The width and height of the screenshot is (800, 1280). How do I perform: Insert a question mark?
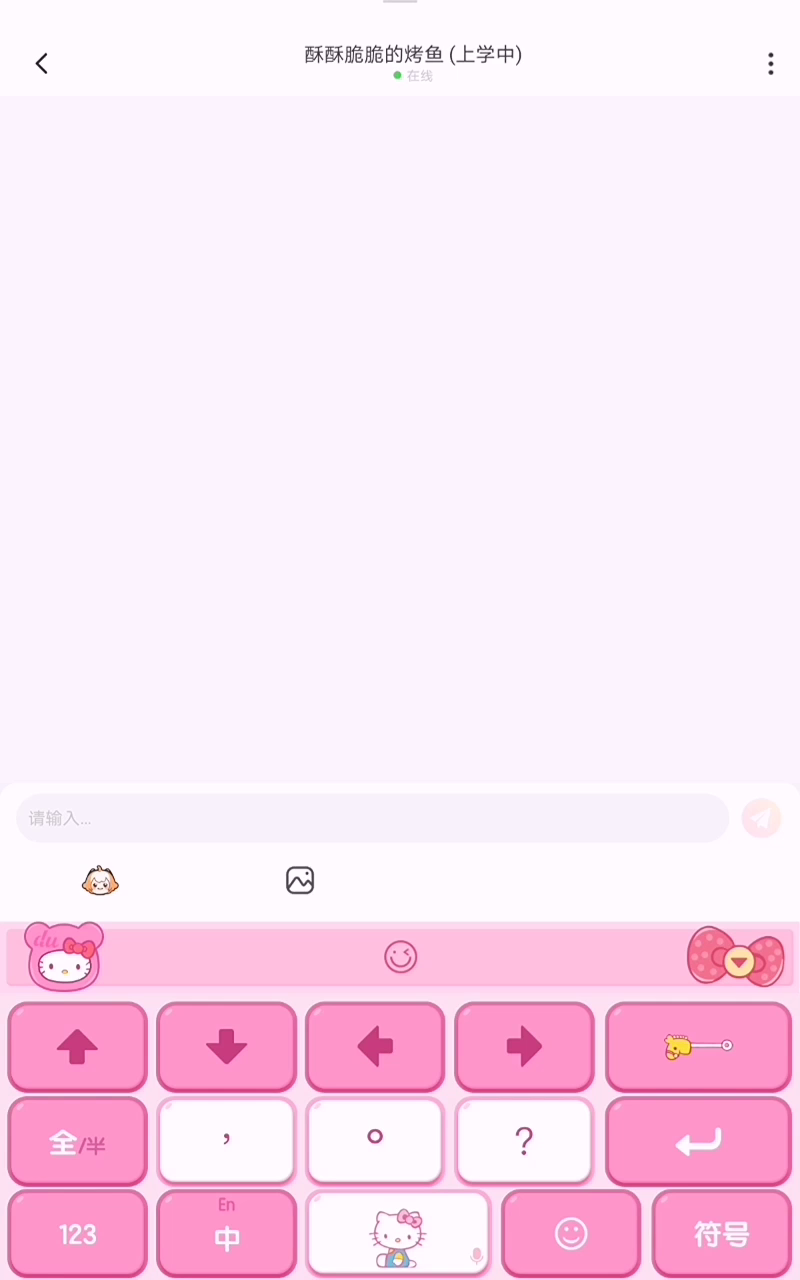coord(524,1141)
